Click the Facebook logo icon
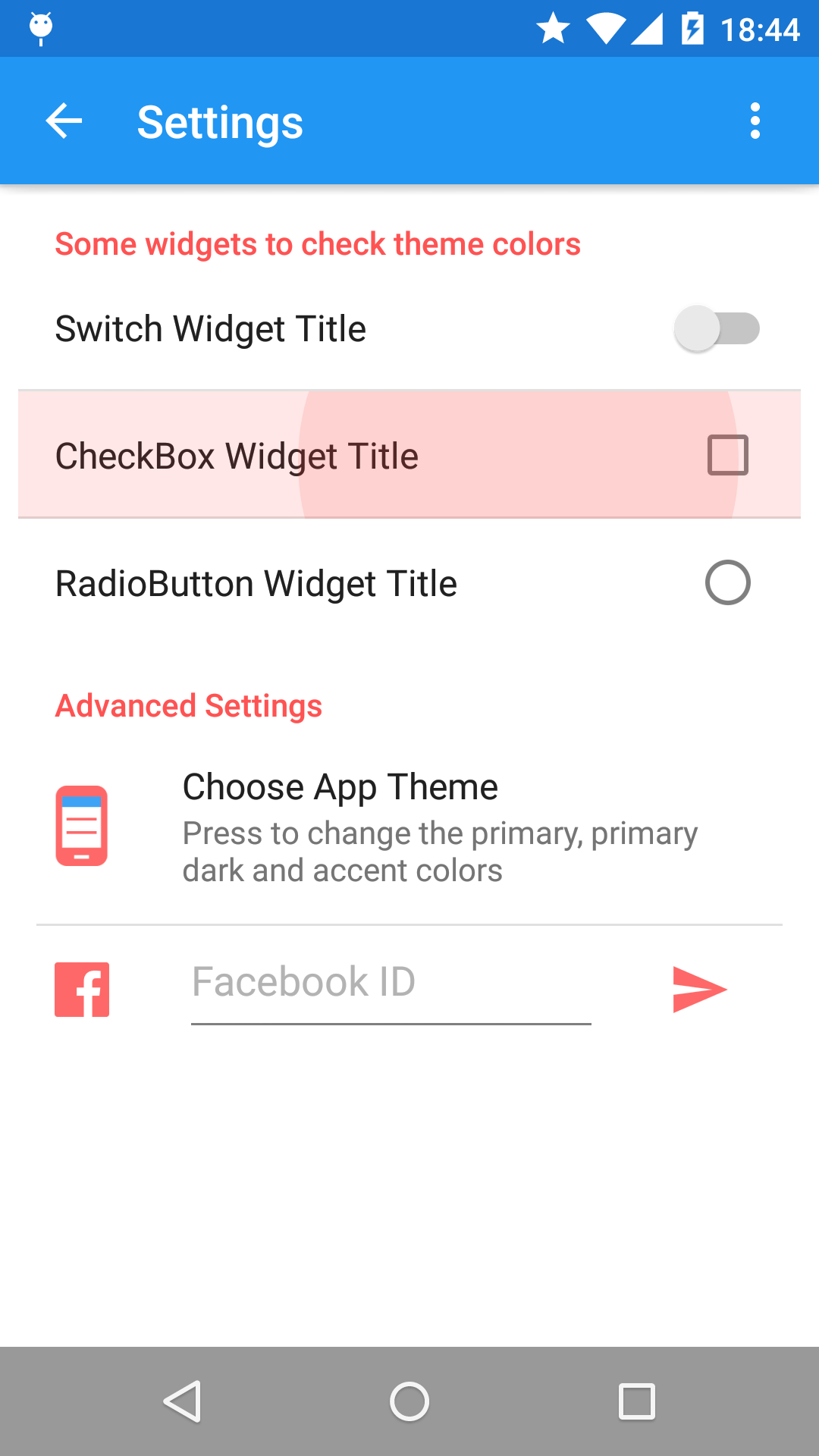Viewport: 819px width, 1456px height. coord(81,989)
